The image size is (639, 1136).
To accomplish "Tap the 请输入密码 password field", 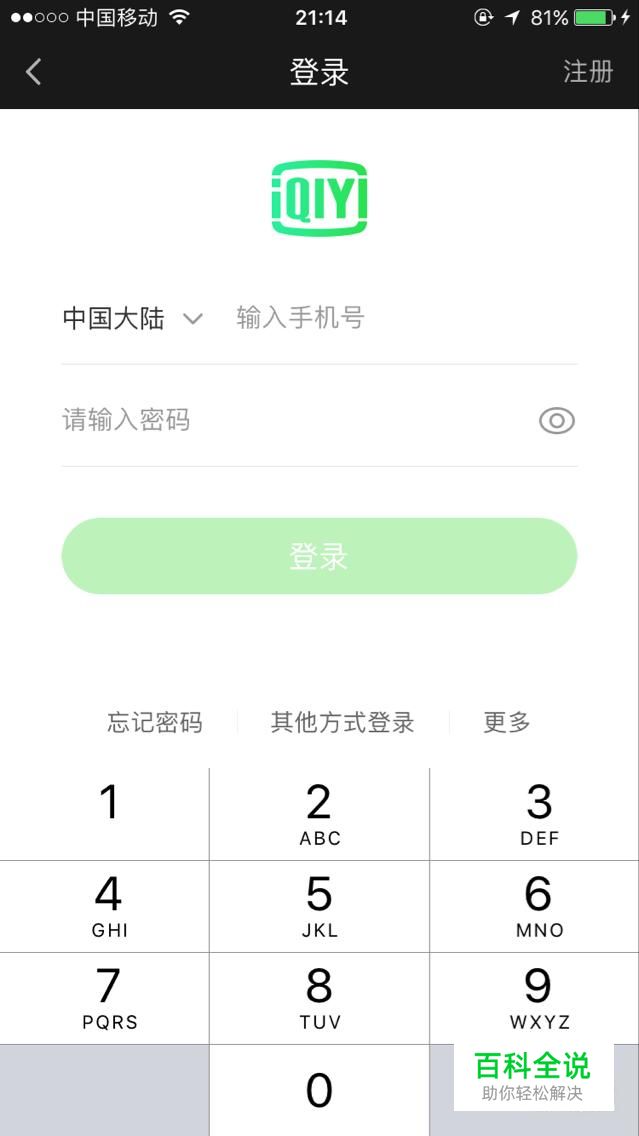I will 297,420.
